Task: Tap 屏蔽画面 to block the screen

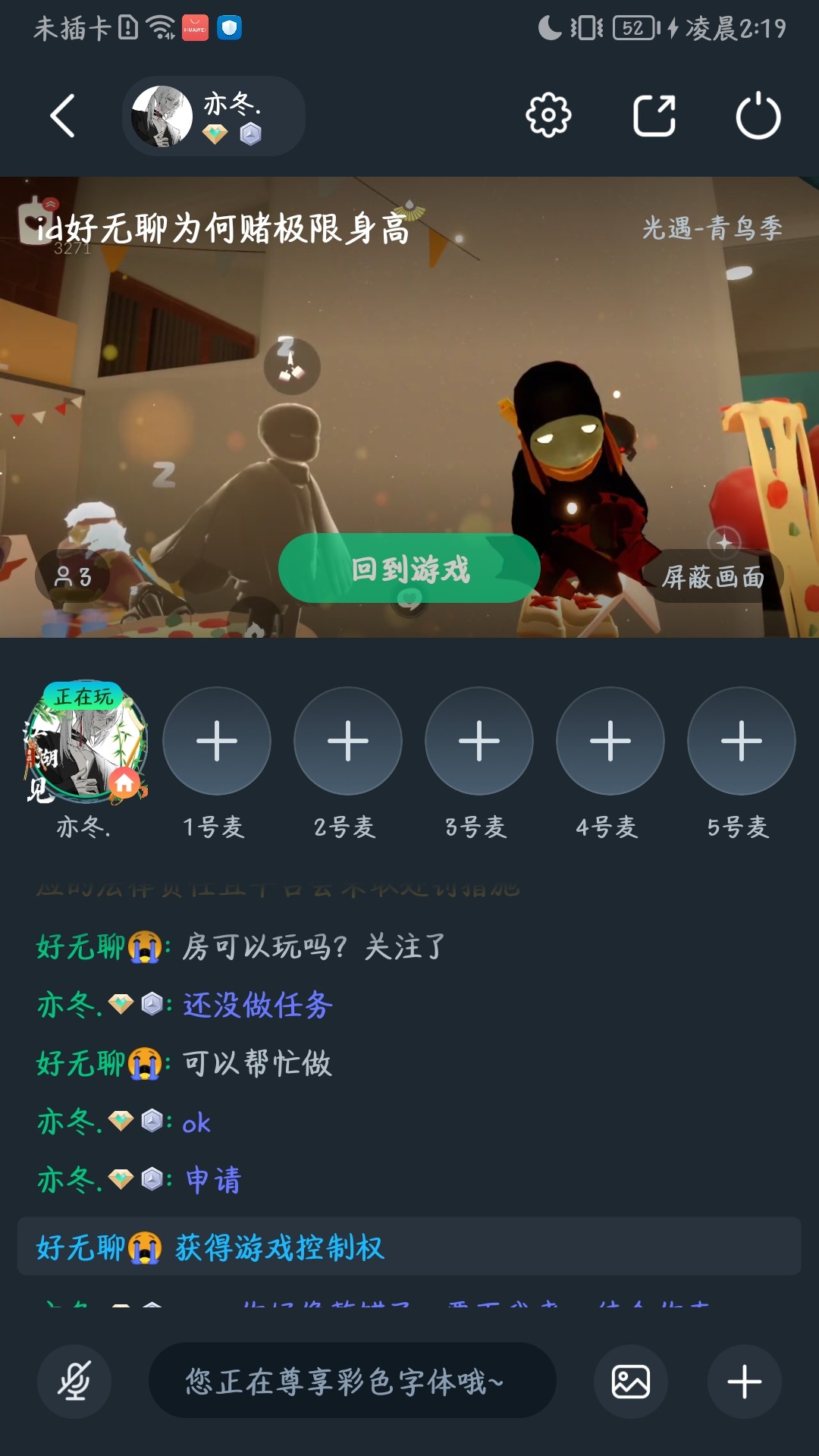Action: [x=713, y=577]
